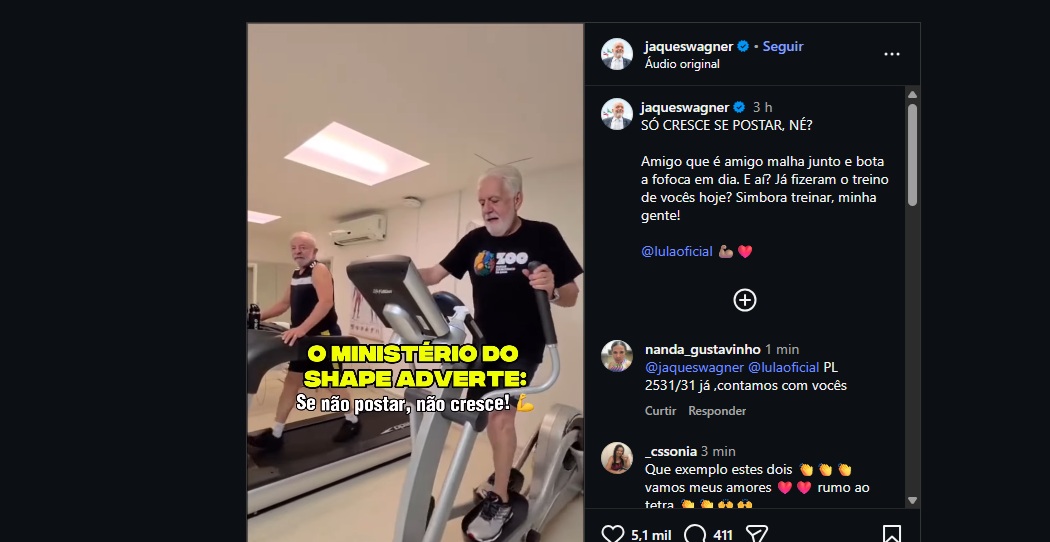
Task: Open jaqueswagner's profile picture in the header
Action: click(x=617, y=54)
